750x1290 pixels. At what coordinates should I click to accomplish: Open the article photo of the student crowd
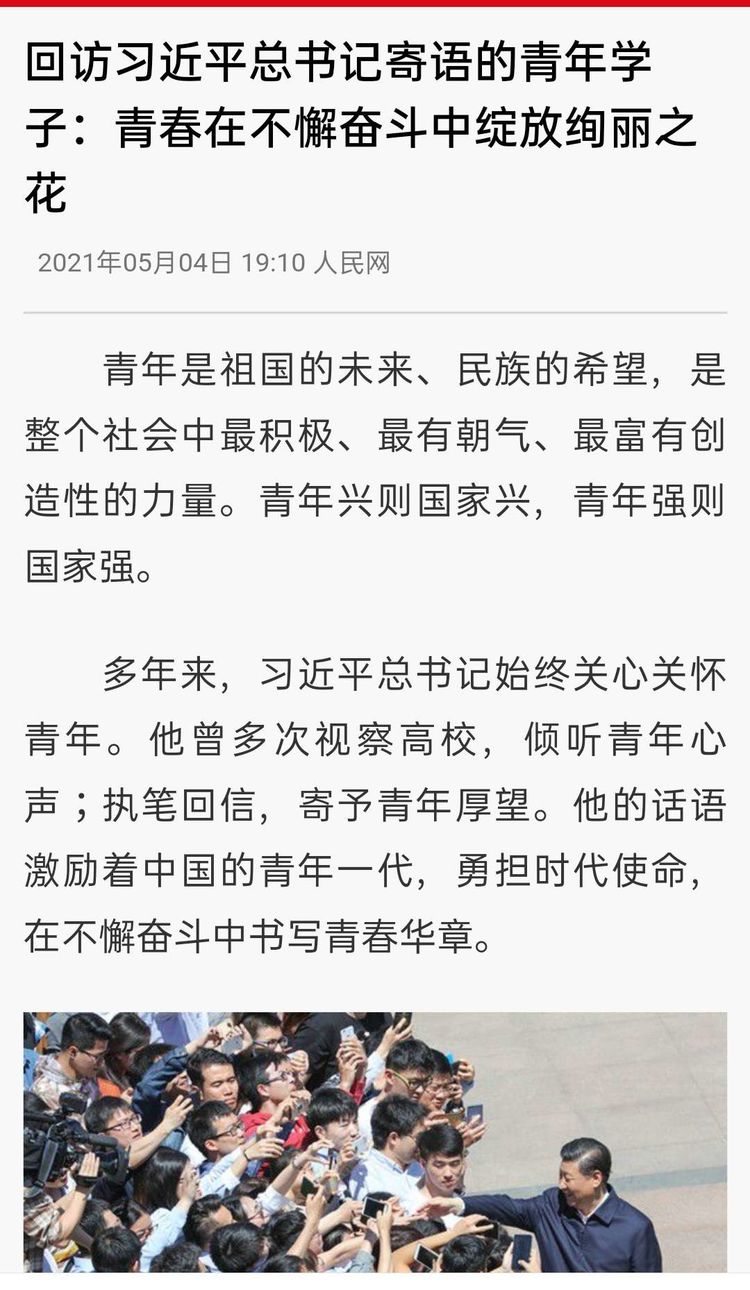pos(375,1142)
